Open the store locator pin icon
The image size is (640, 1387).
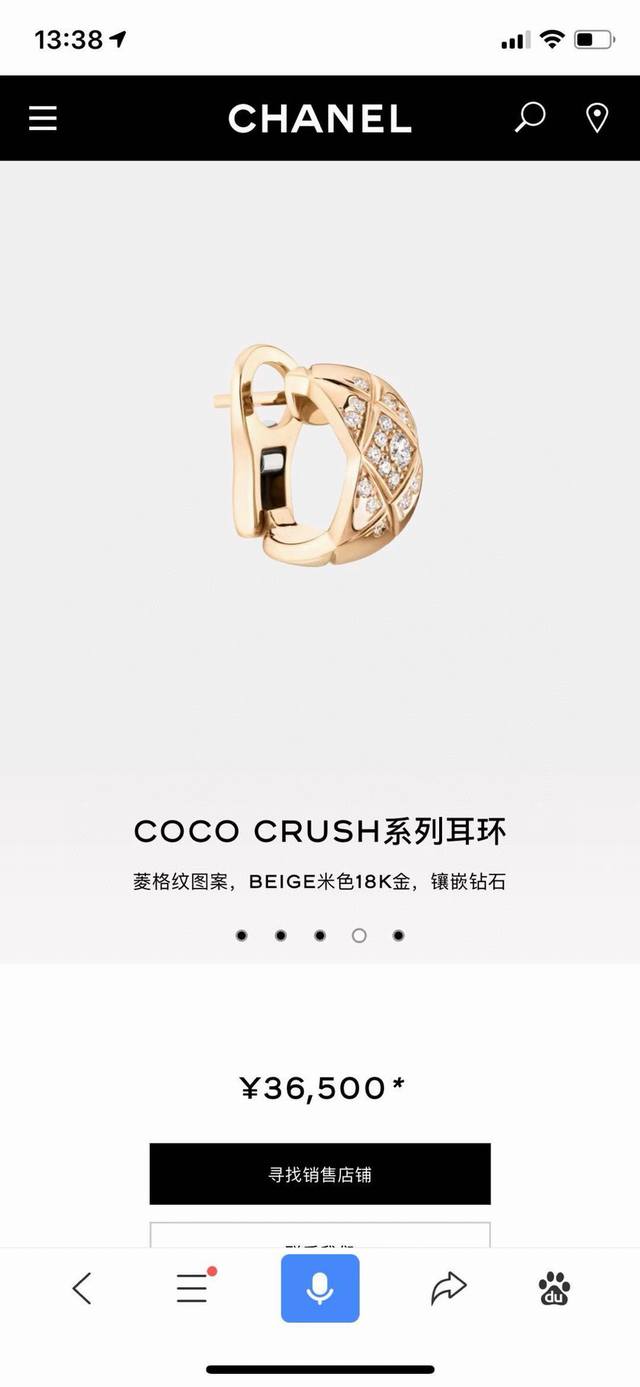[597, 118]
